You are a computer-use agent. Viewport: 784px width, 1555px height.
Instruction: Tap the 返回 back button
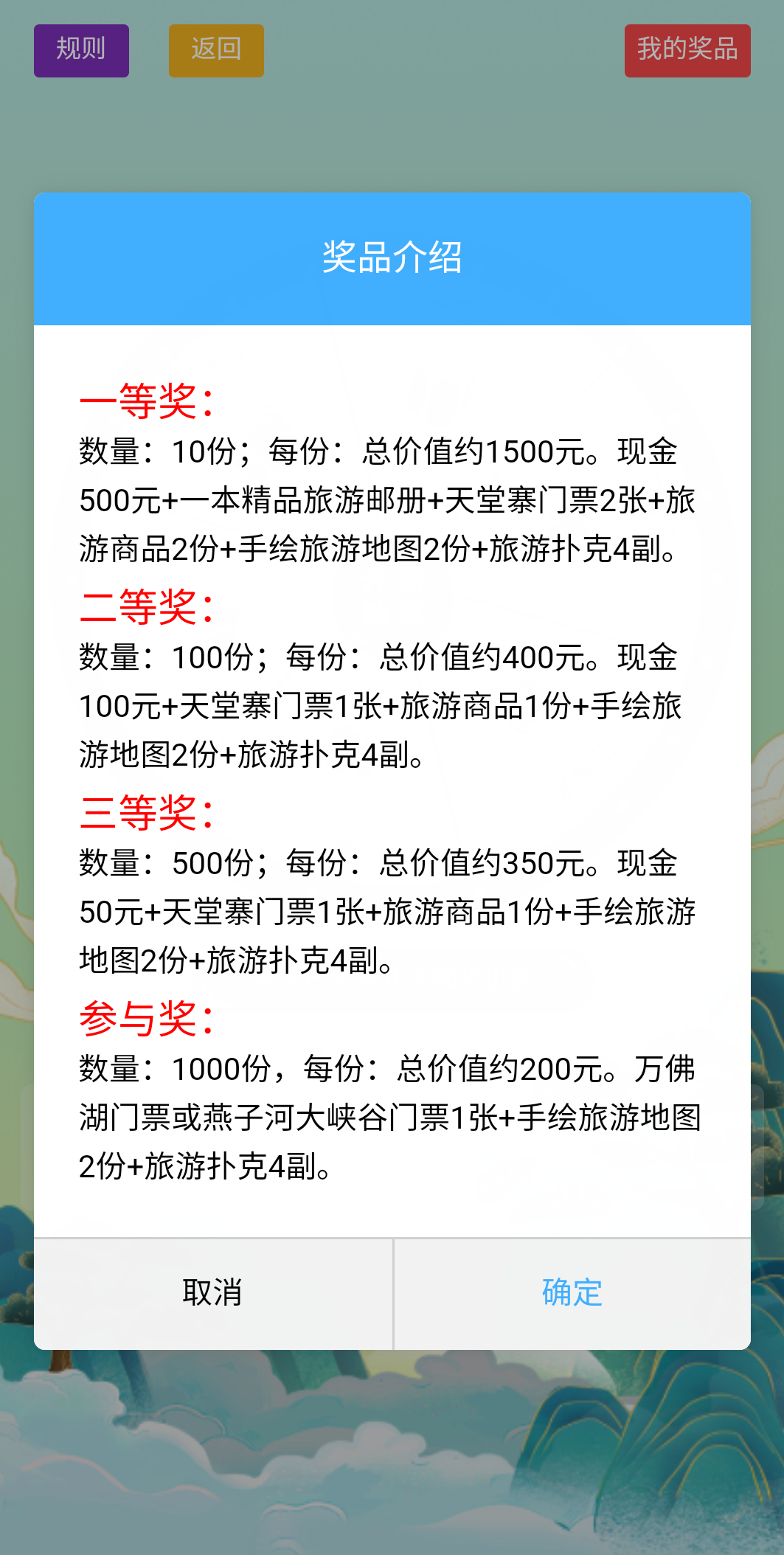pyautogui.click(x=216, y=50)
